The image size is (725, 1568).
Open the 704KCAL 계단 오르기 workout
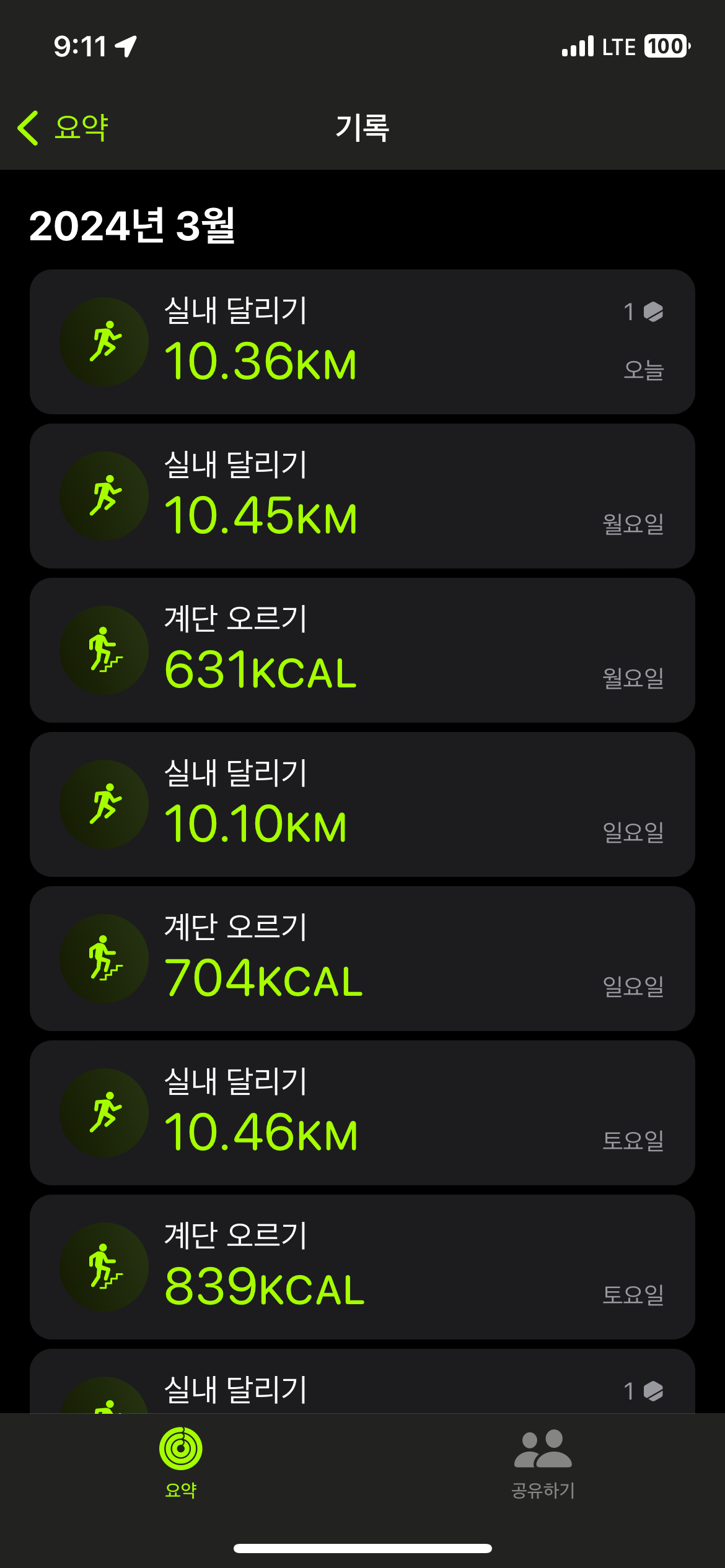(362, 959)
